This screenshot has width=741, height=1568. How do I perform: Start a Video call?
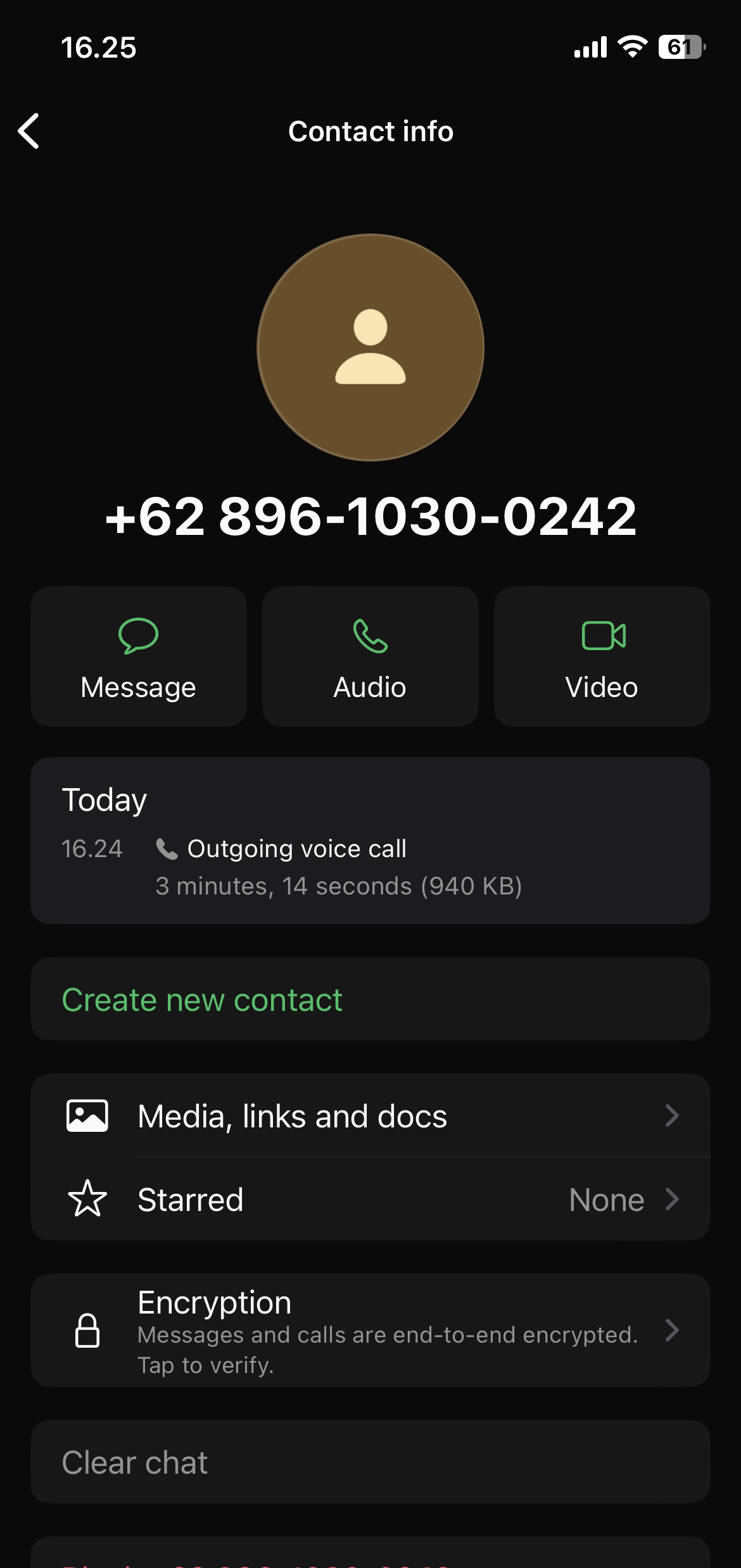pyautogui.click(x=602, y=656)
